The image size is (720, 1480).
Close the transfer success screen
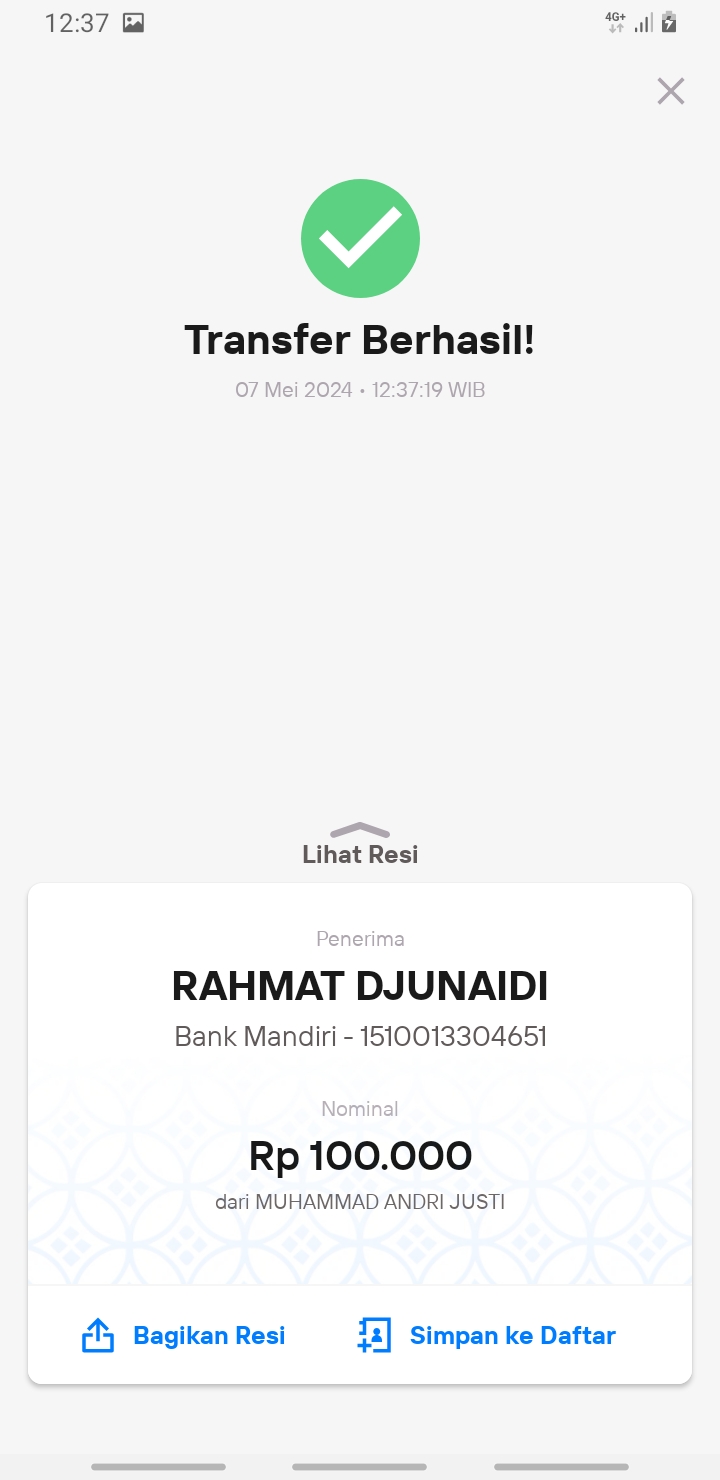coord(670,91)
